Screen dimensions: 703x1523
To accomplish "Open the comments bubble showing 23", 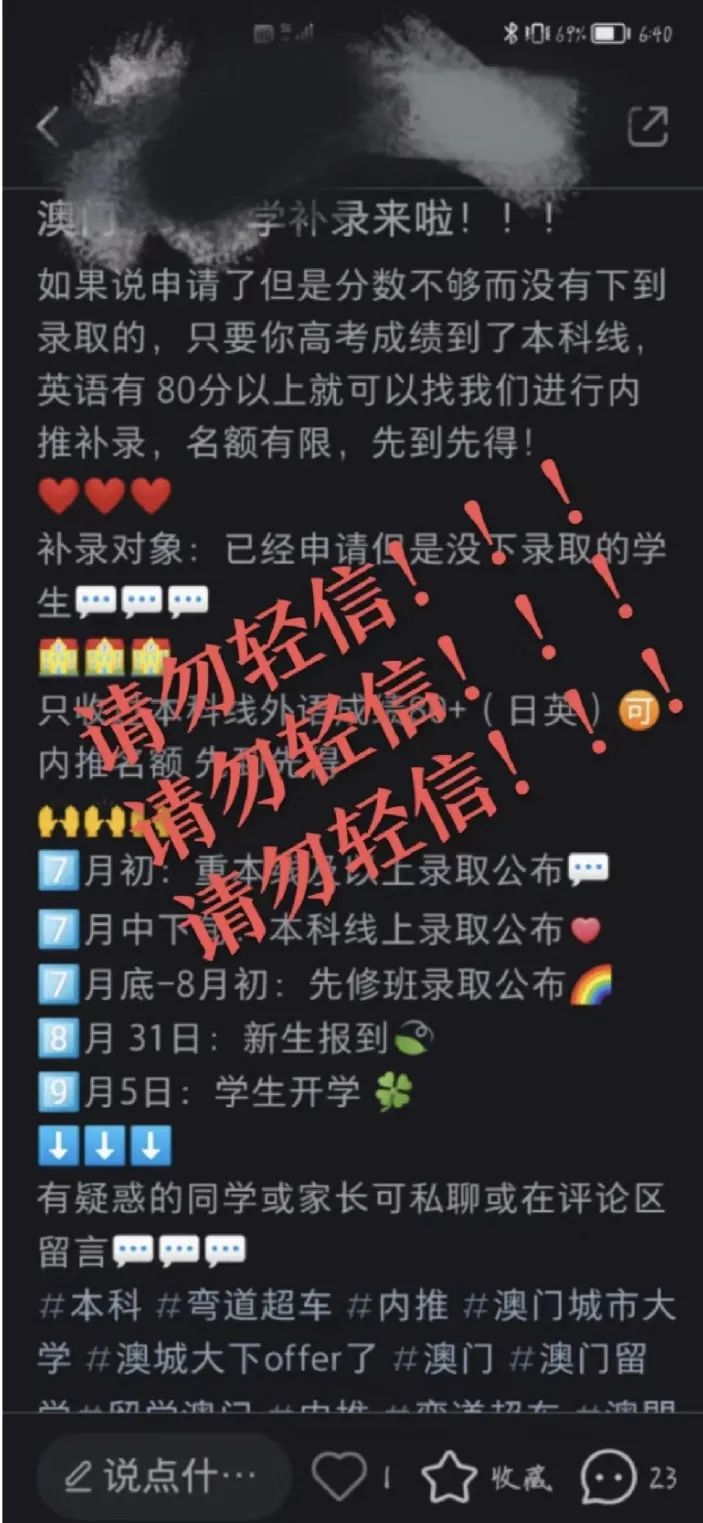I will [x=610, y=1477].
